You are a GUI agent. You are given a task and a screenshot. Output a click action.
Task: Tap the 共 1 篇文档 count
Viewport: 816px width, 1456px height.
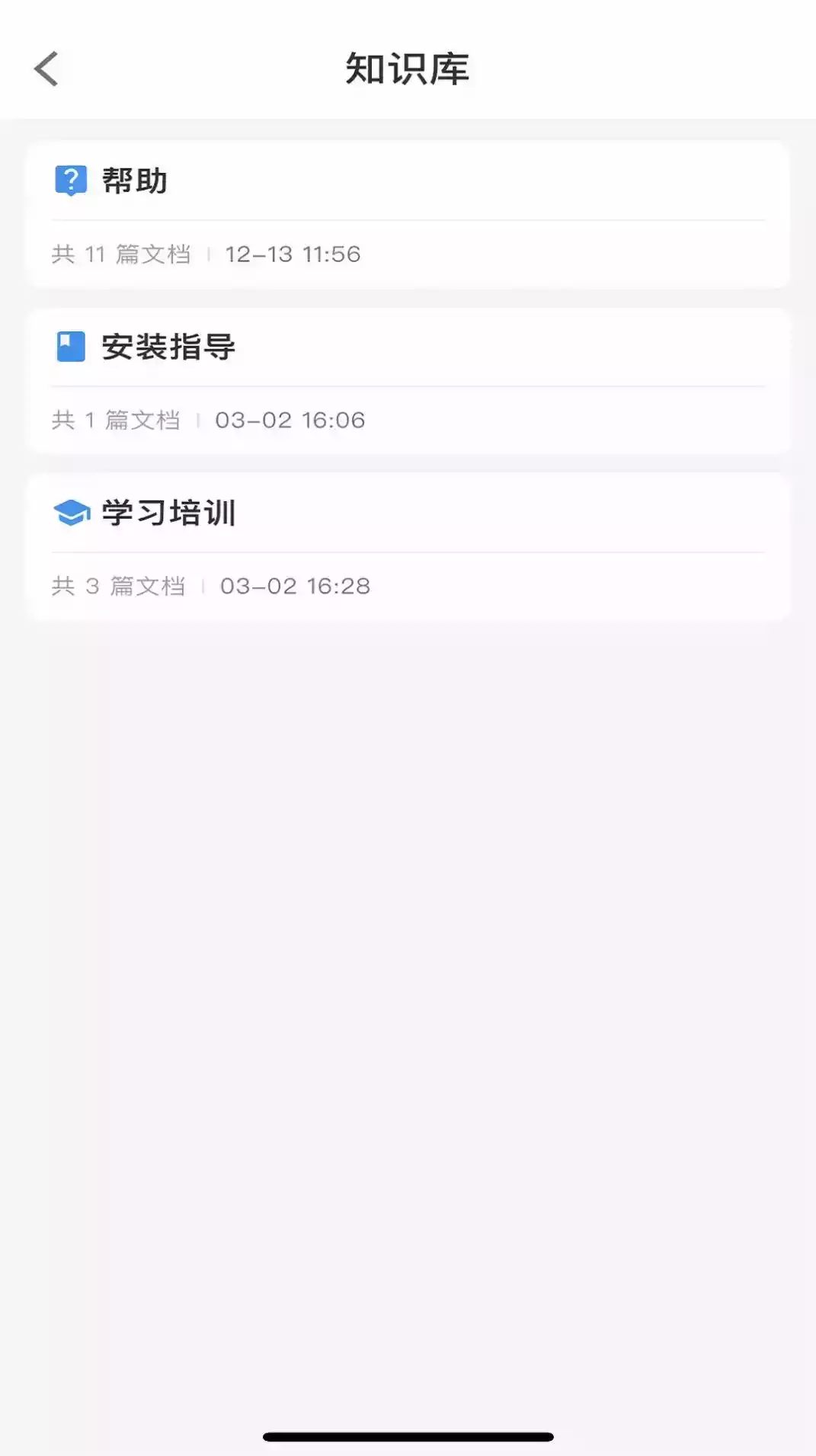pos(115,420)
